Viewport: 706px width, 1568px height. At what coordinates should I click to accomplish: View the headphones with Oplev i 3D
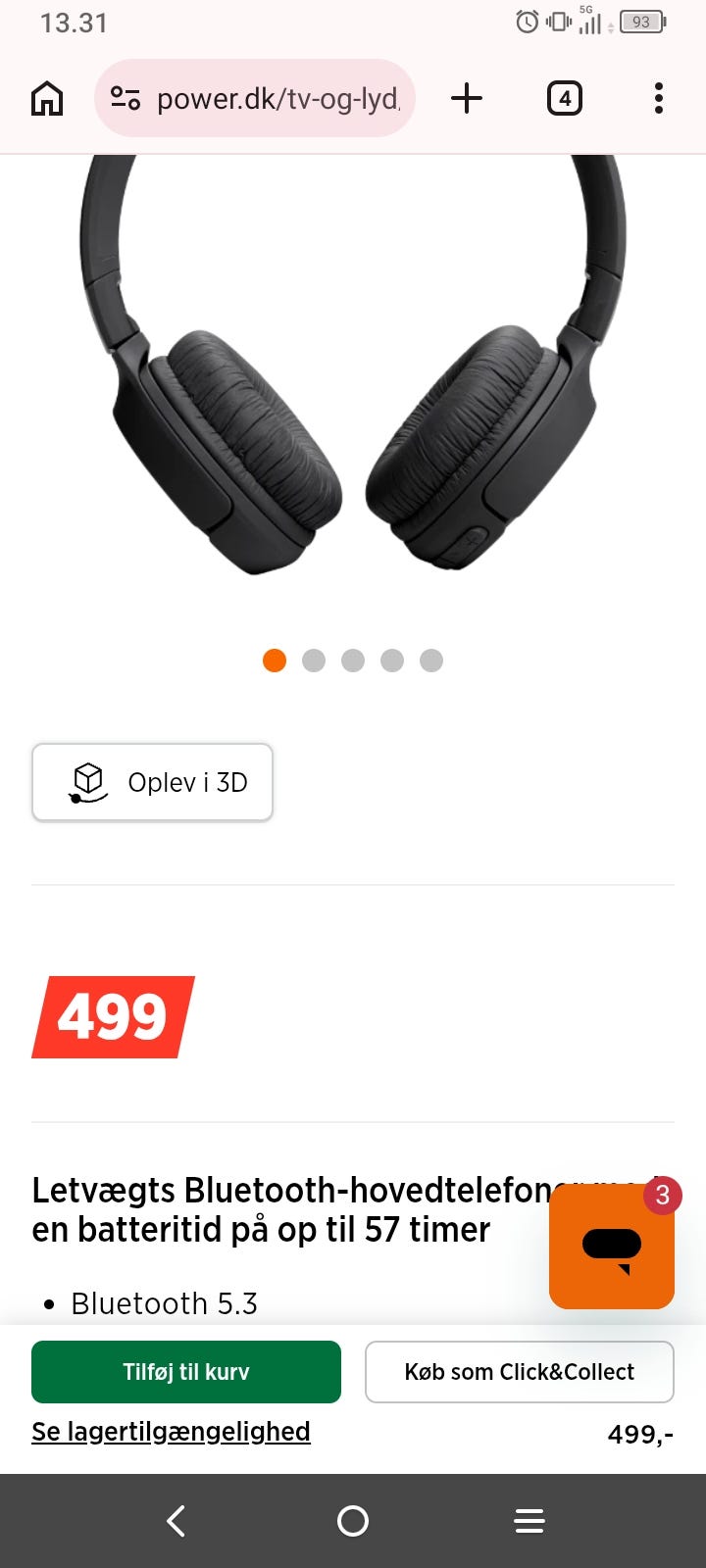point(152,782)
